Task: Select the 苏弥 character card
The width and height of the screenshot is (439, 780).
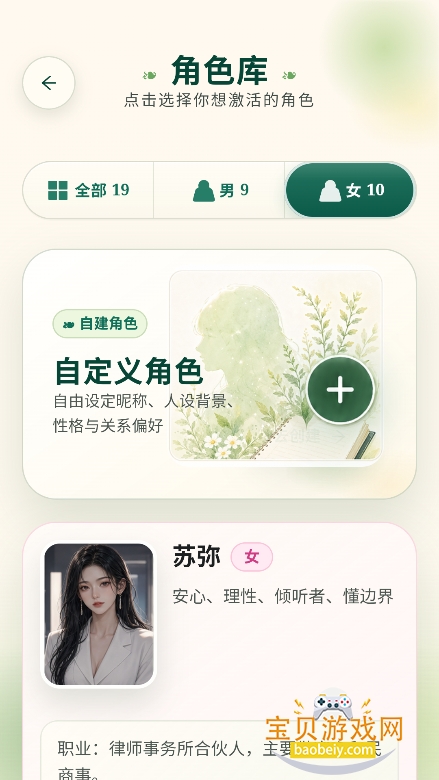Action: point(219,651)
